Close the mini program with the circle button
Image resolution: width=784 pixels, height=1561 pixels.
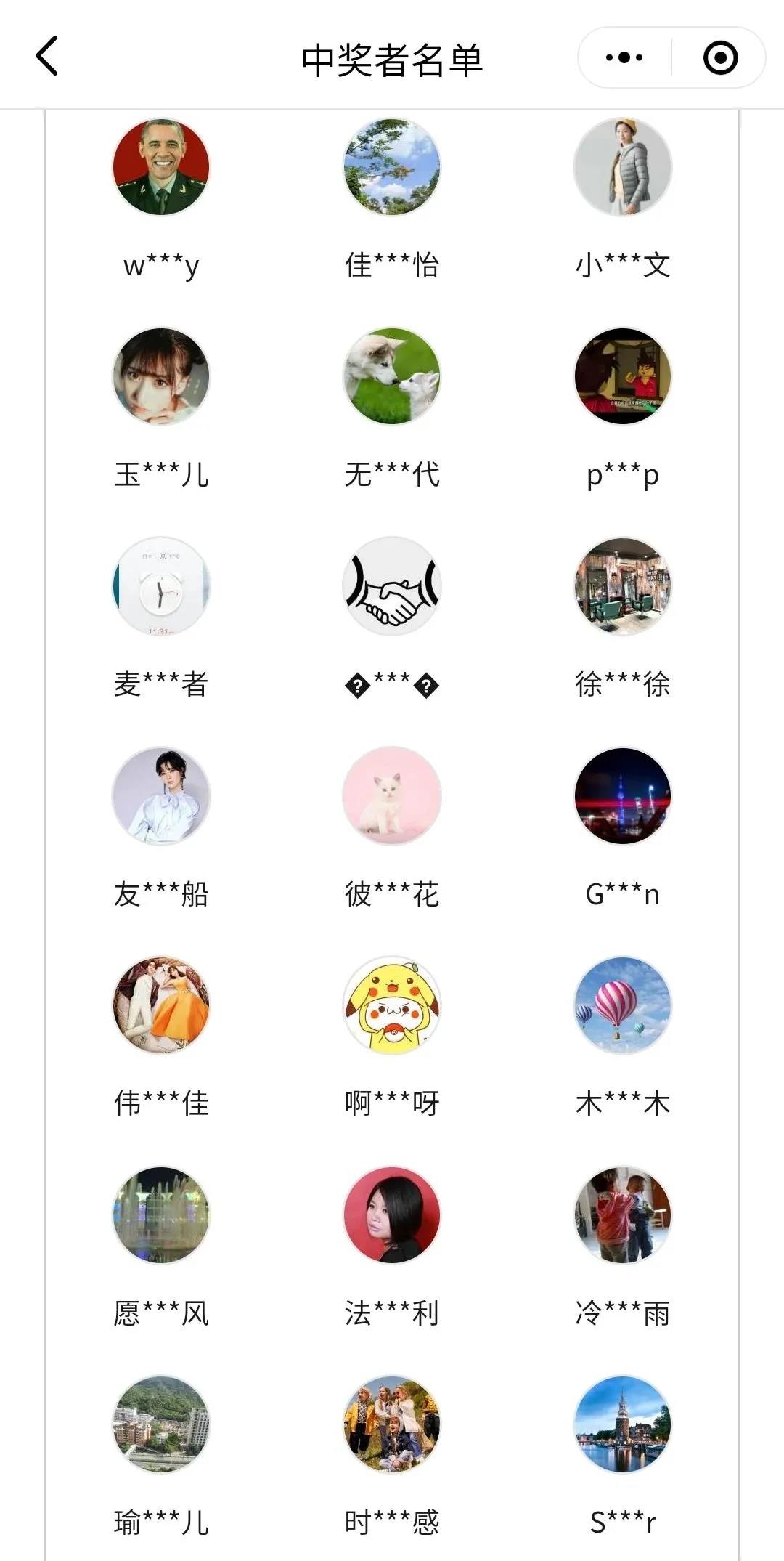tap(720, 57)
